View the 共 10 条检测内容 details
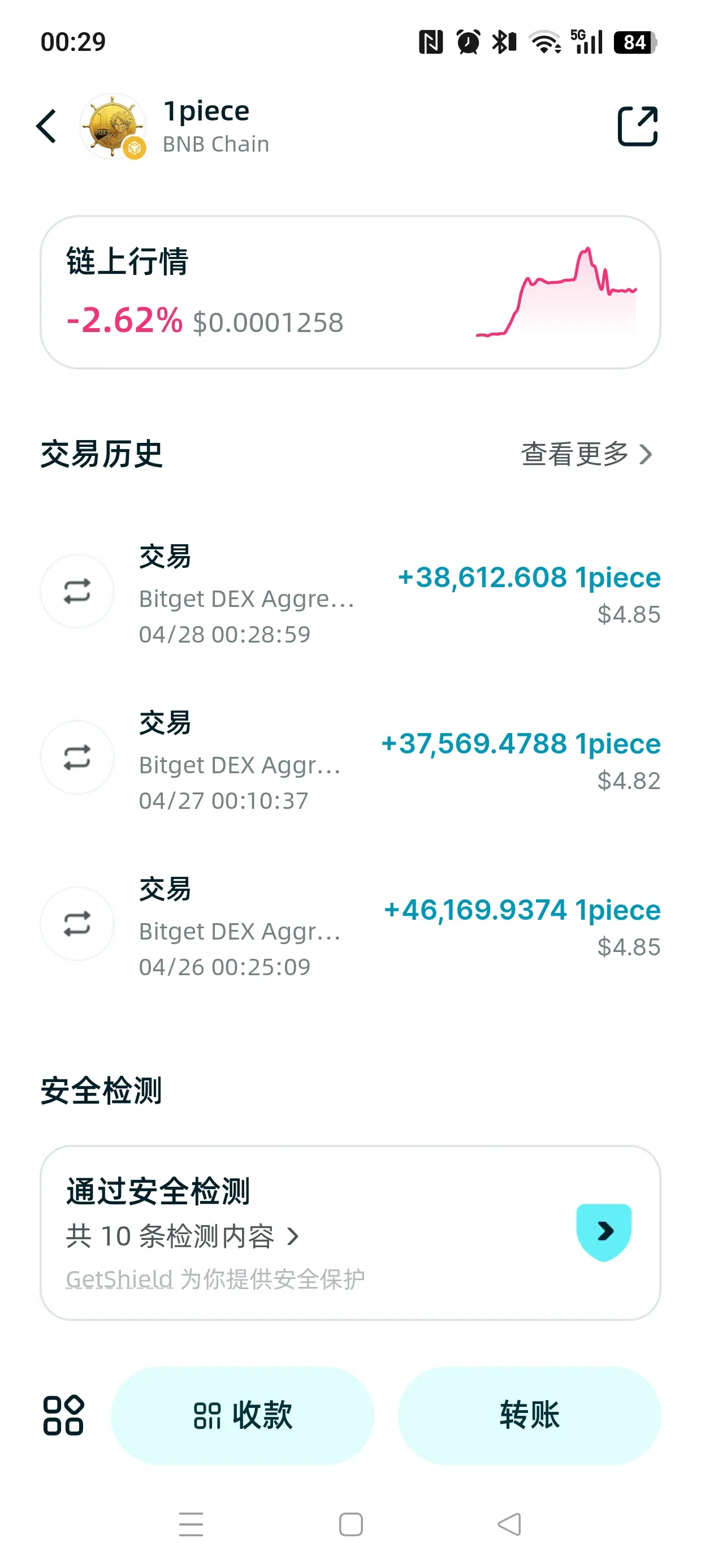The height and width of the screenshot is (1568, 701). (x=182, y=1235)
